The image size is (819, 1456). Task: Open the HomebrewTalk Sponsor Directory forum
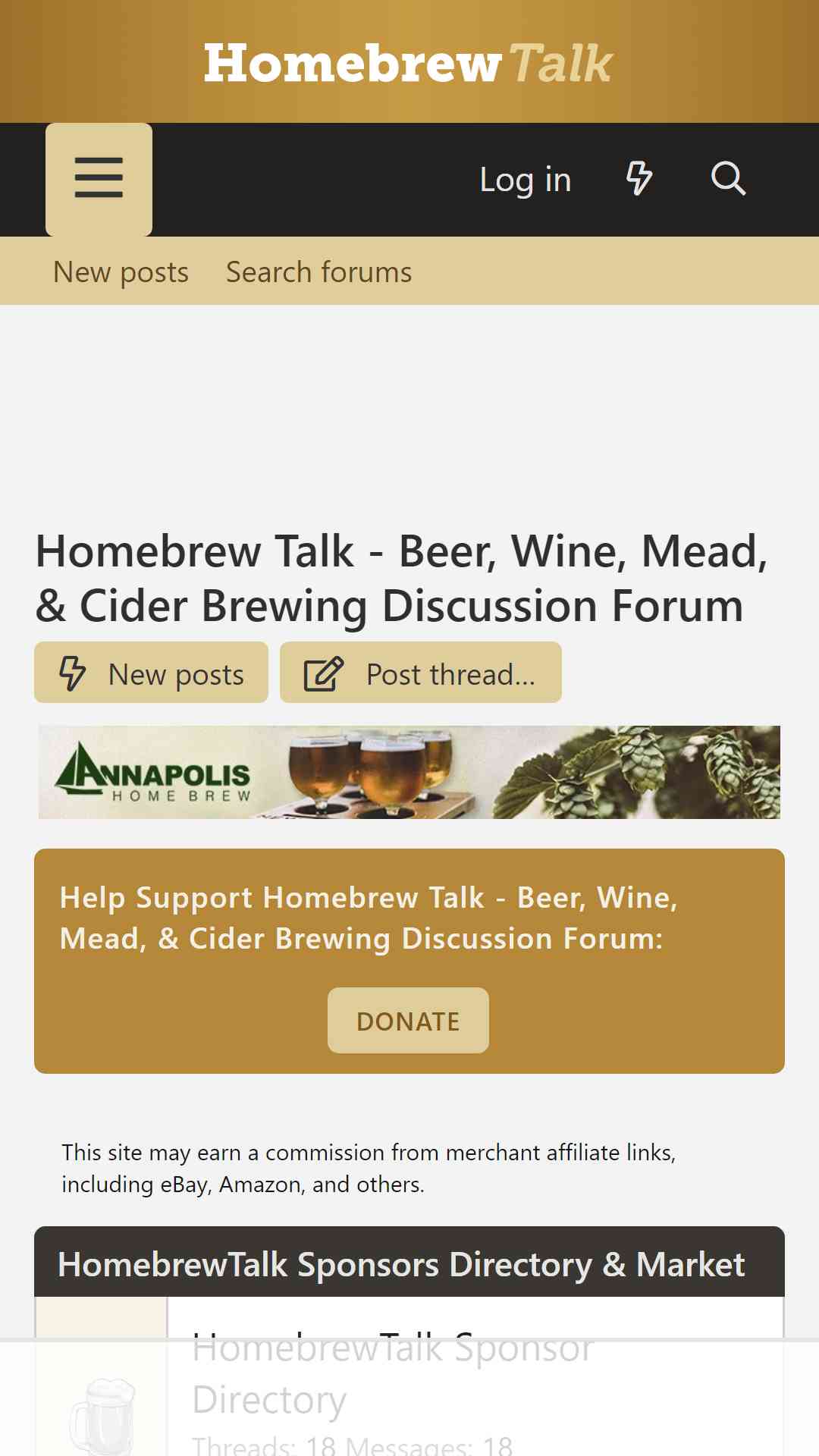(x=393, y=1373)
